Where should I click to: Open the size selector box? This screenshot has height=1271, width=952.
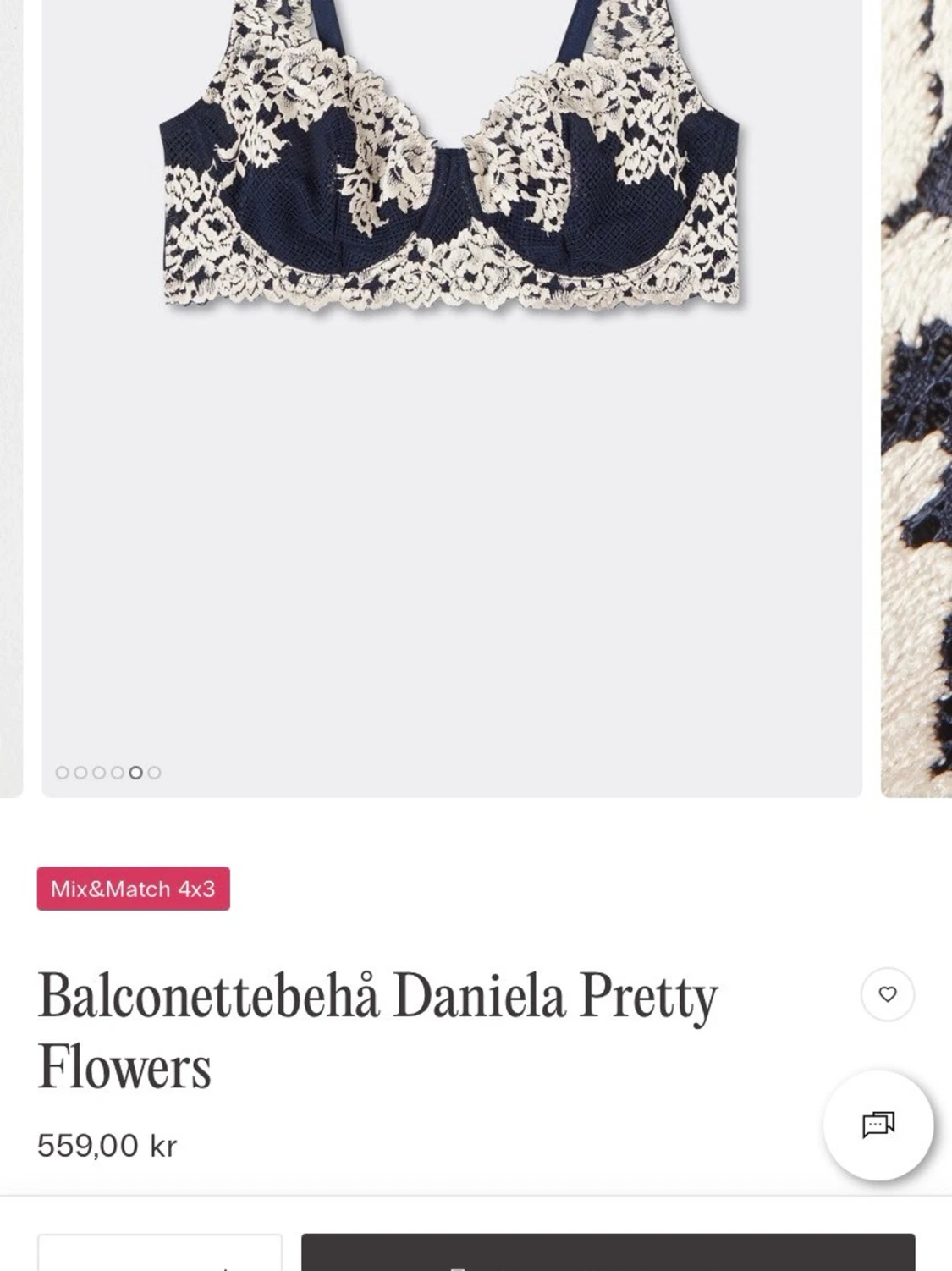point(159,1254)
